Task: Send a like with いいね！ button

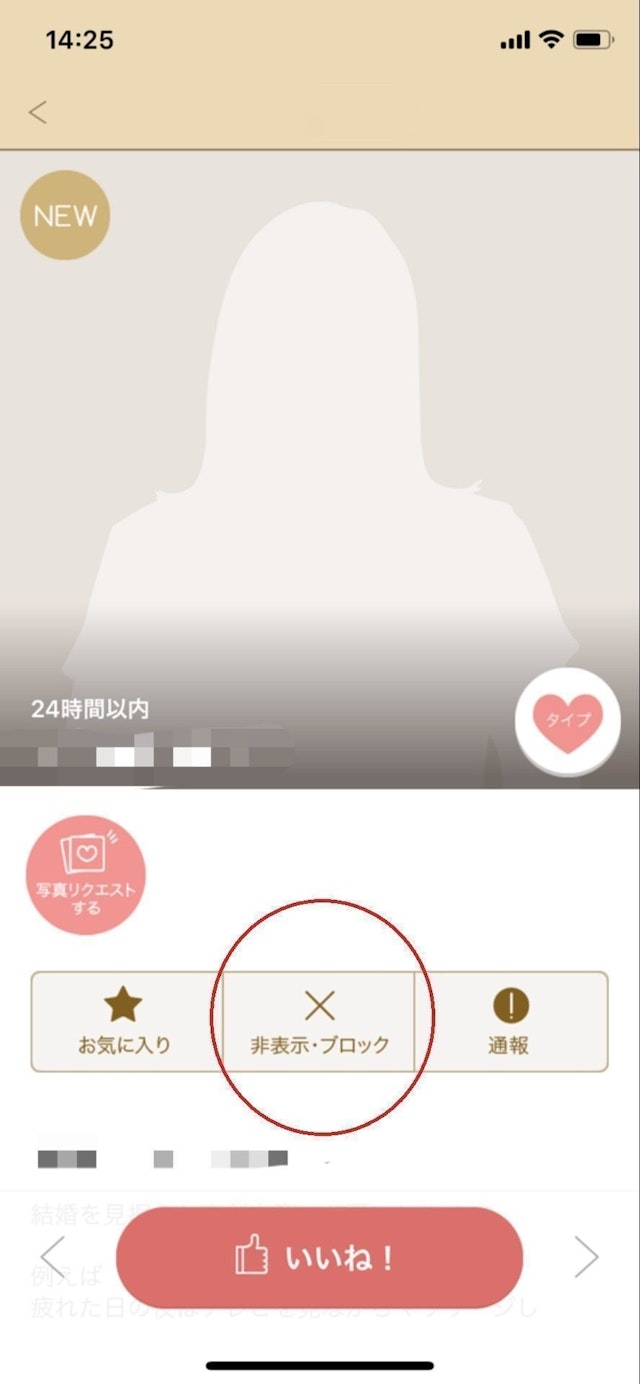Action: click(x=319, y=1258)
